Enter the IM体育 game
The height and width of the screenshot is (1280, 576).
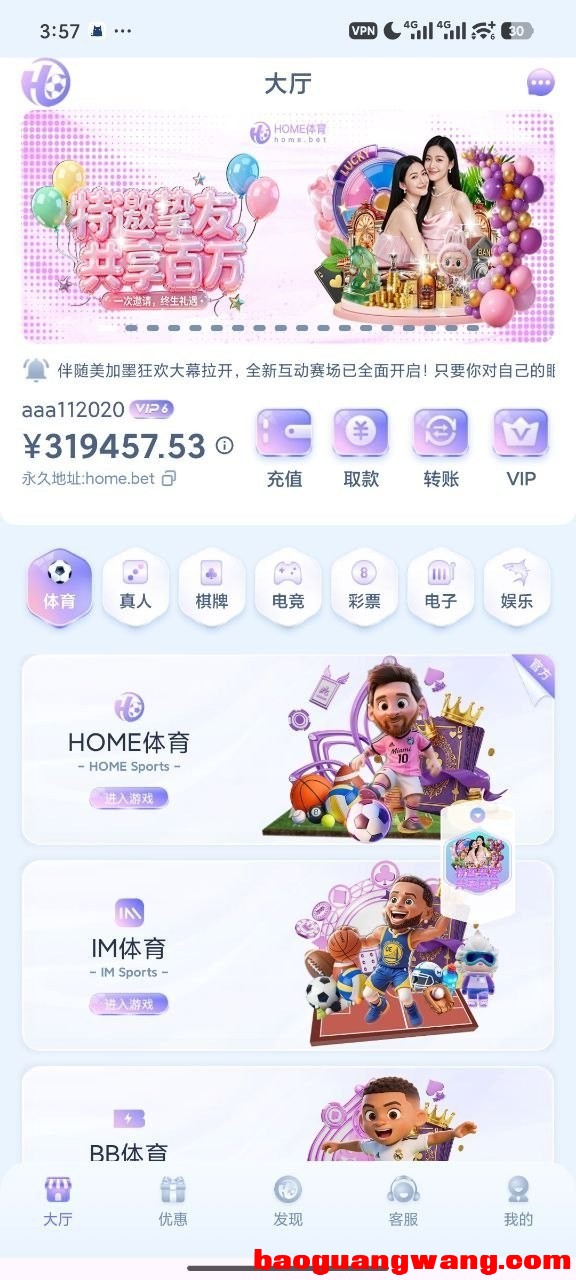[x=129, y=1004]
